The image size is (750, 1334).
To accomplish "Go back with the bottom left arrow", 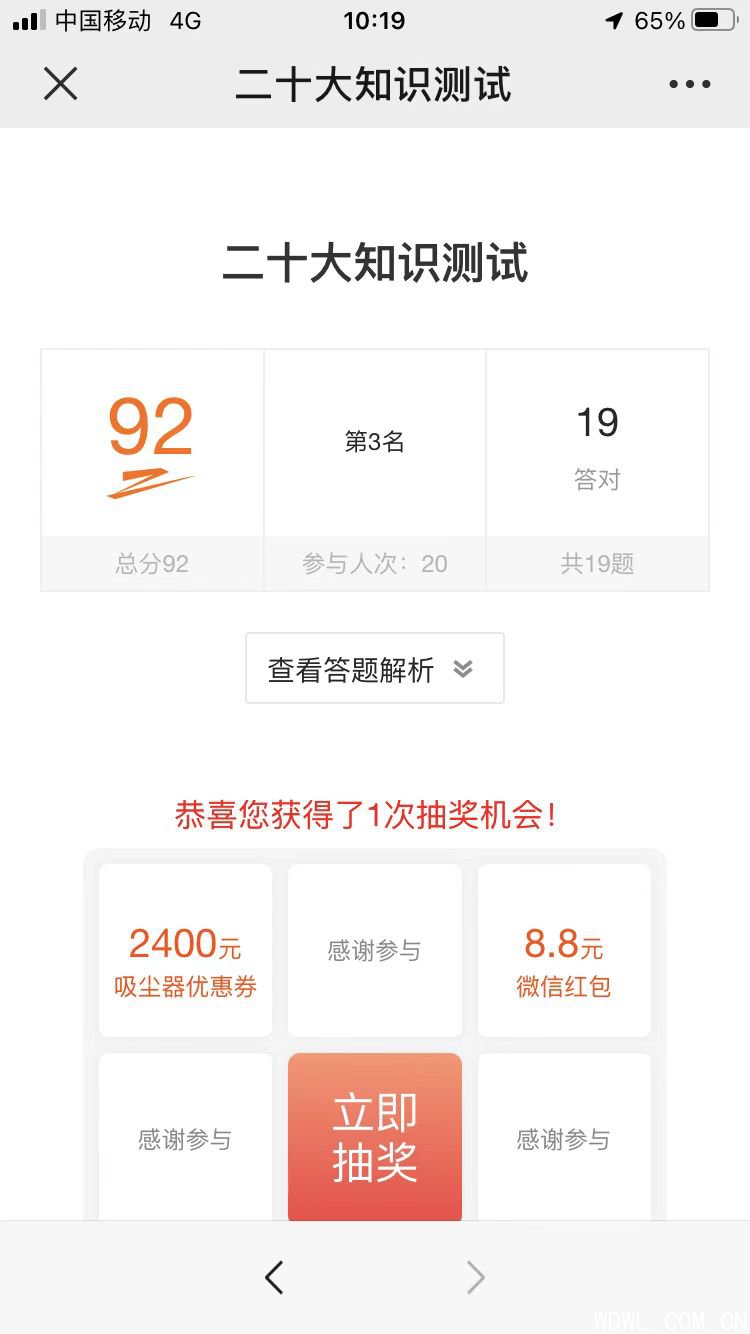I will [x=274, y=1277].
